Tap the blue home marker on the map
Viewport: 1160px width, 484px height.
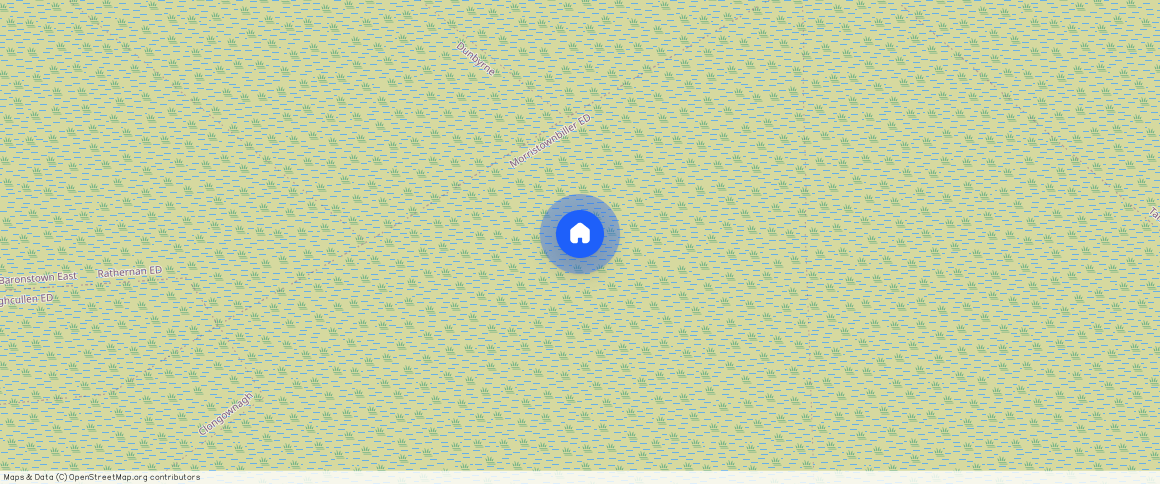(580, 234)
